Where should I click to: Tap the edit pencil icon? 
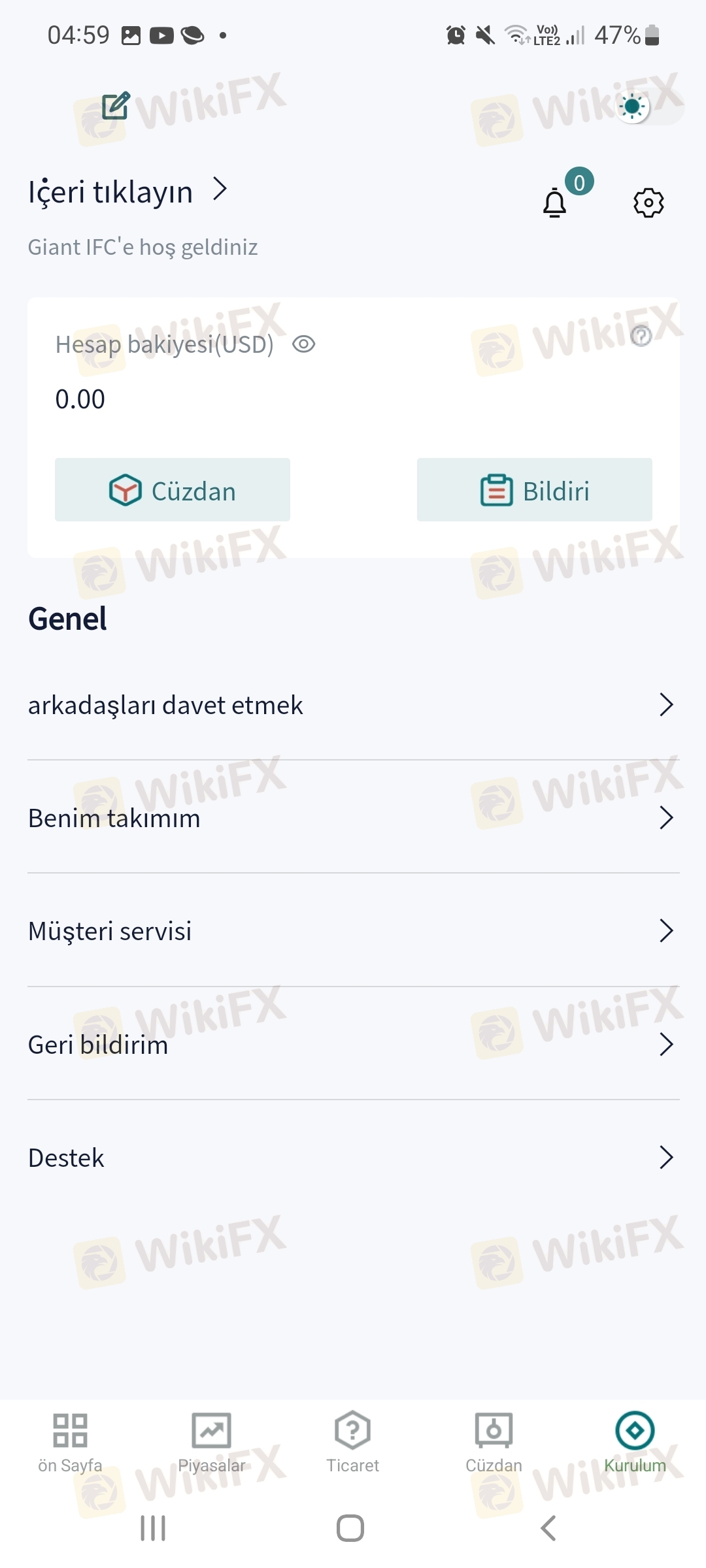(116, 106)
